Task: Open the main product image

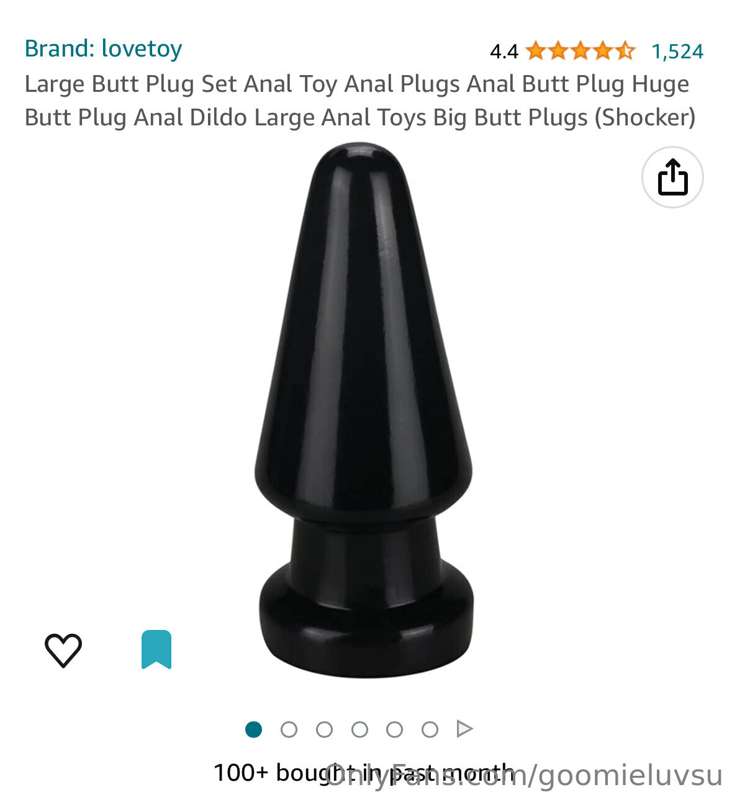Action: click(365, 410)
